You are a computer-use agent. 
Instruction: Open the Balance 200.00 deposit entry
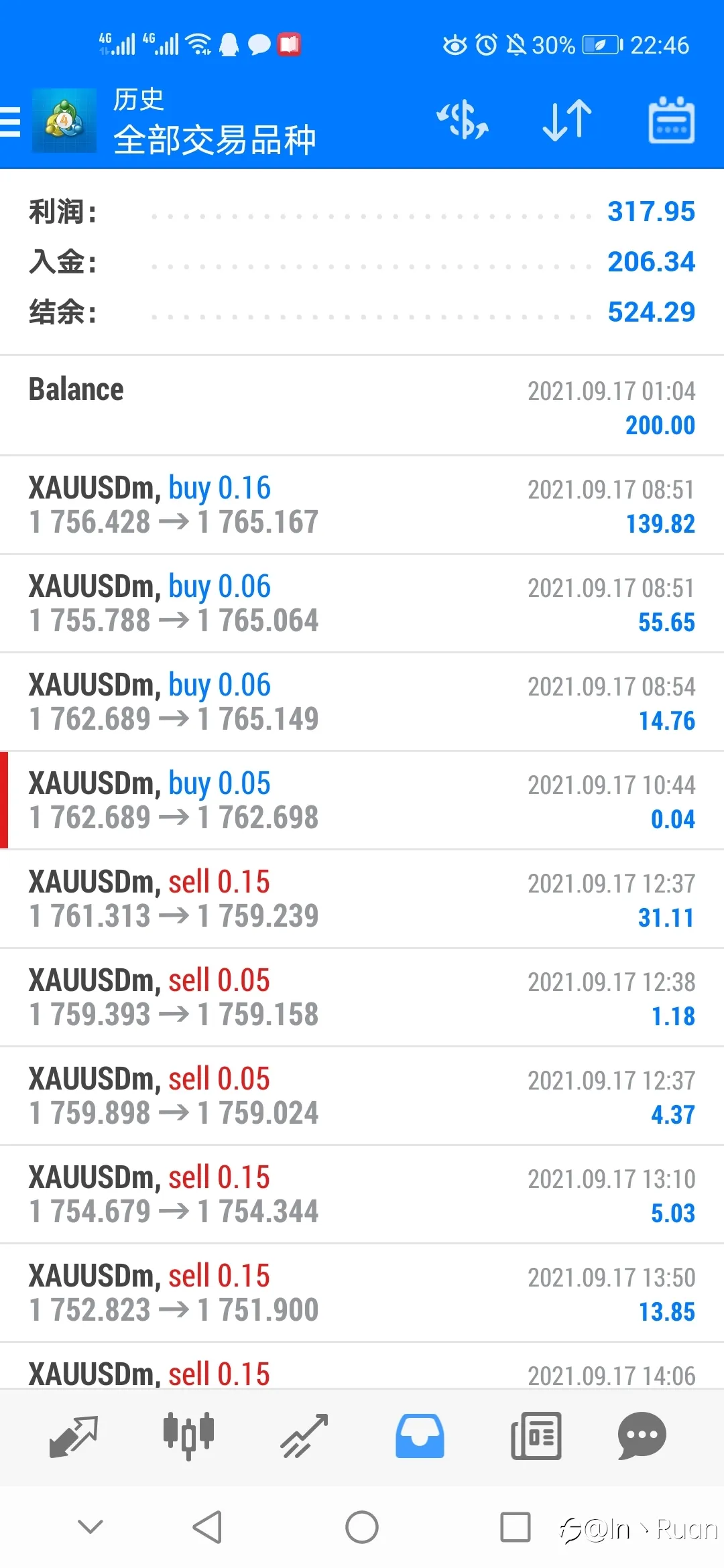(x=362, y=406)
